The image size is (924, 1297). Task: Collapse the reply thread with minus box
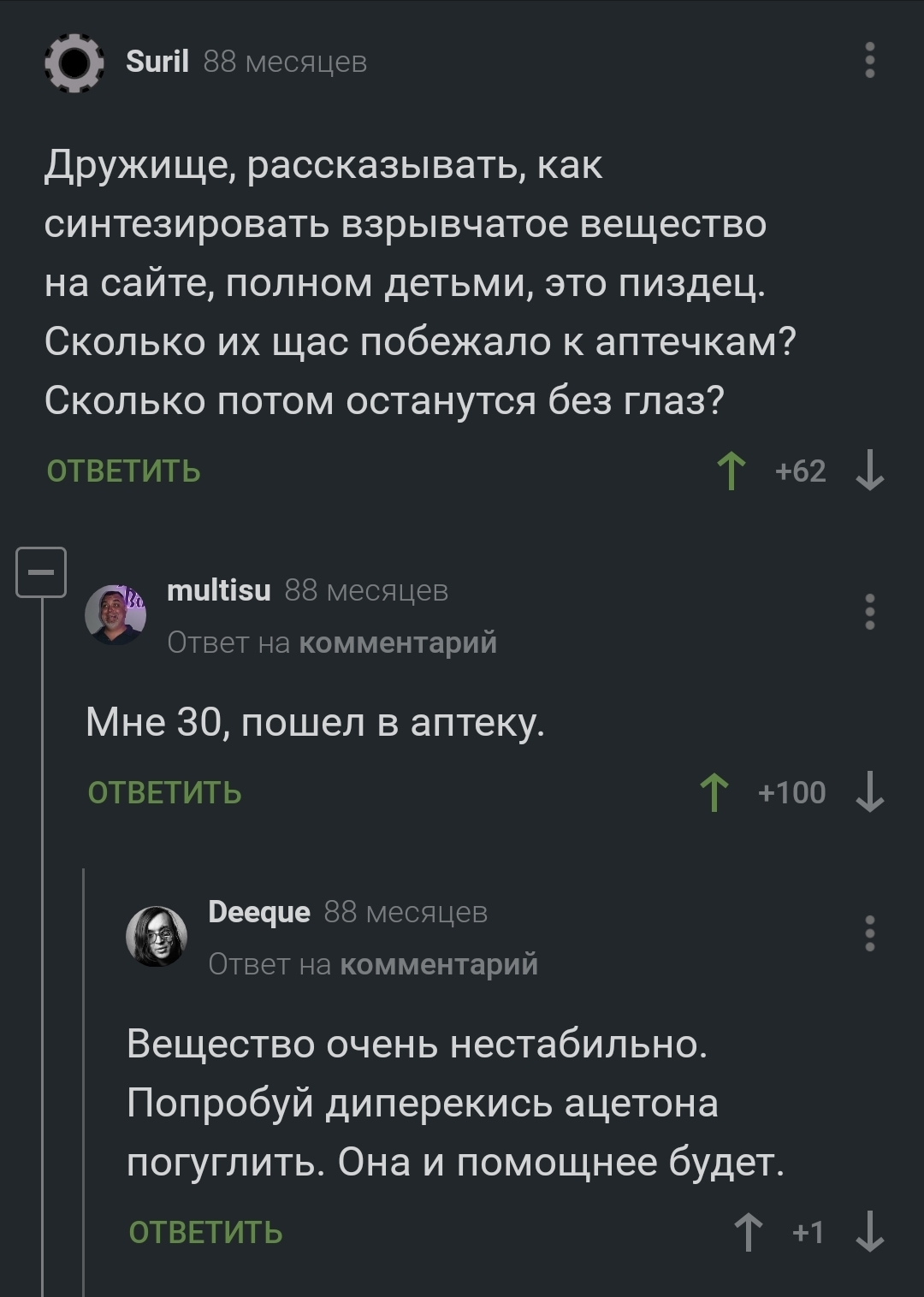click(x=41, y=571)
